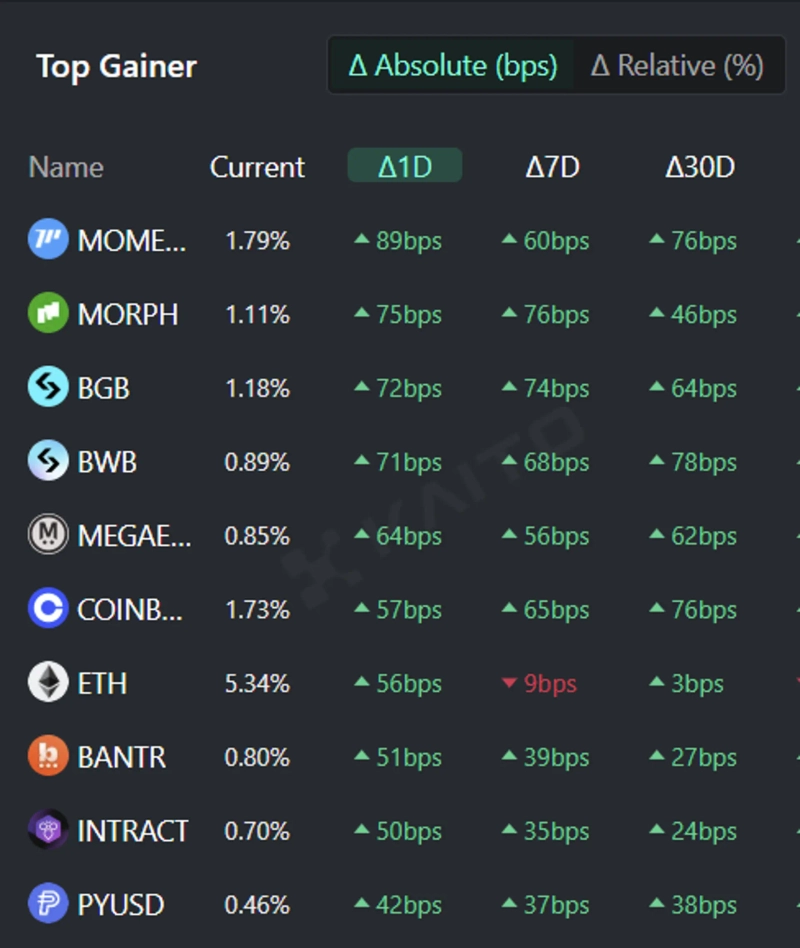Sort by Δ1D column
Image resolution: width=800 pixels, height=948 pixels.
(404, 166)
